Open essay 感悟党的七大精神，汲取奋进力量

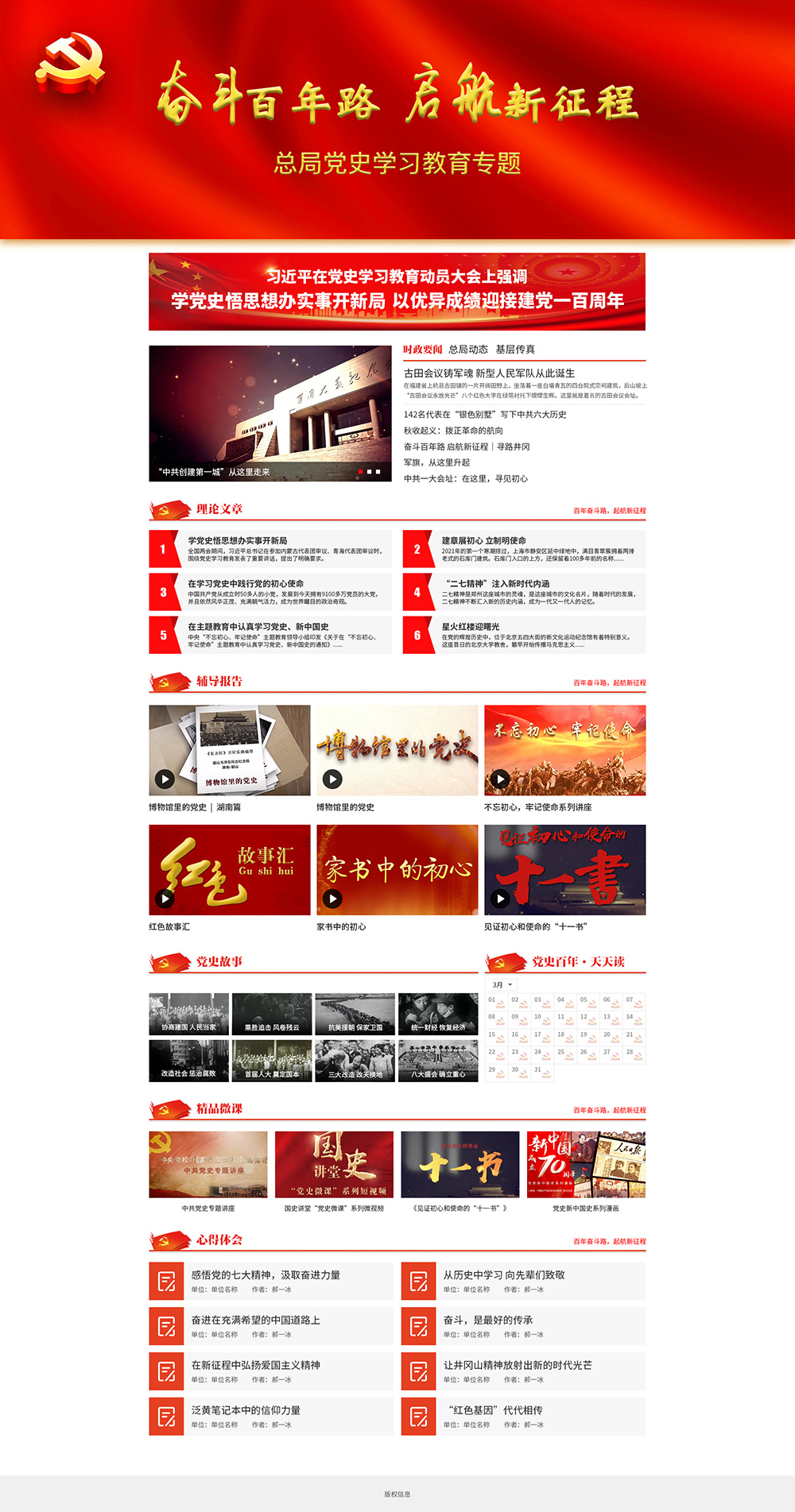pyautogui.click(x=266, y=1275)
